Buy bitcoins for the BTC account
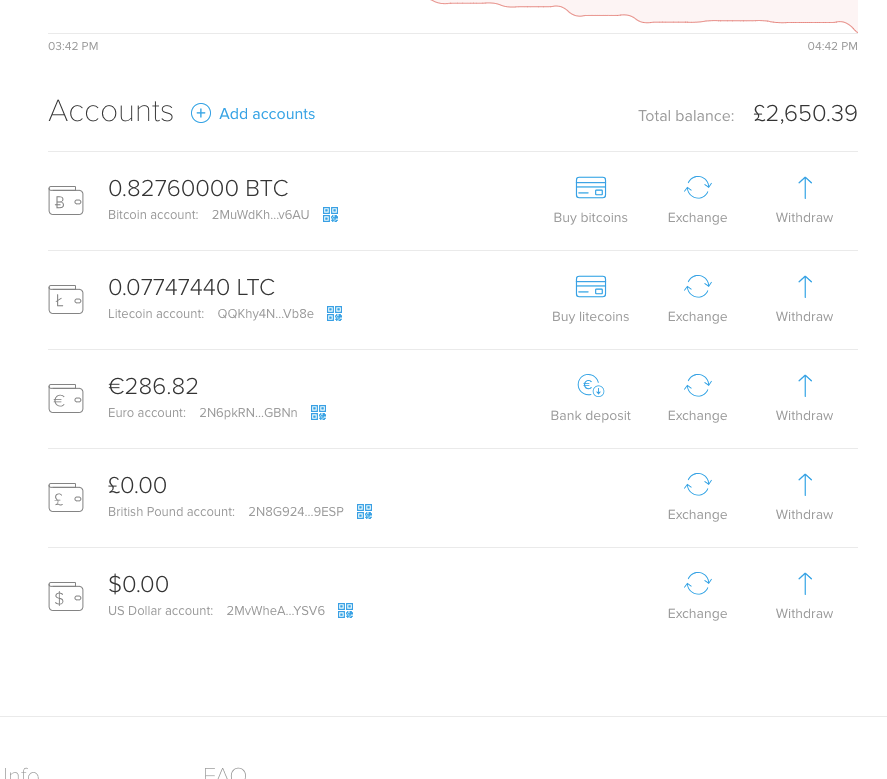The image size is (887, 779). pos(590,199)
